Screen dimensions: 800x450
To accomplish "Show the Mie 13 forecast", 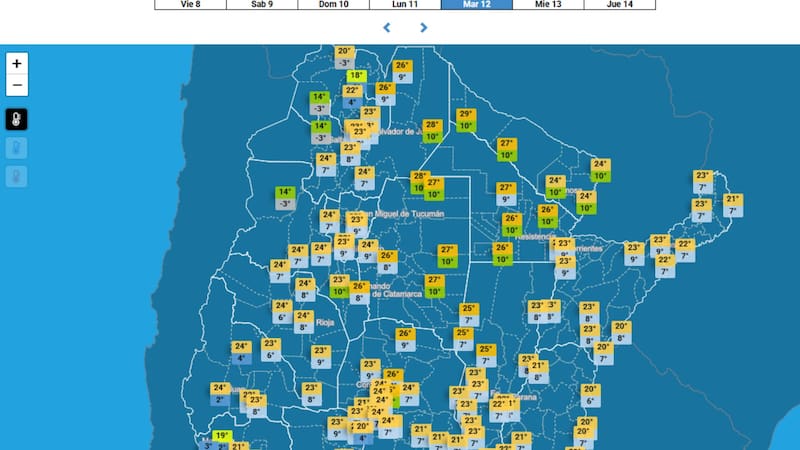I will click(548, 4).
